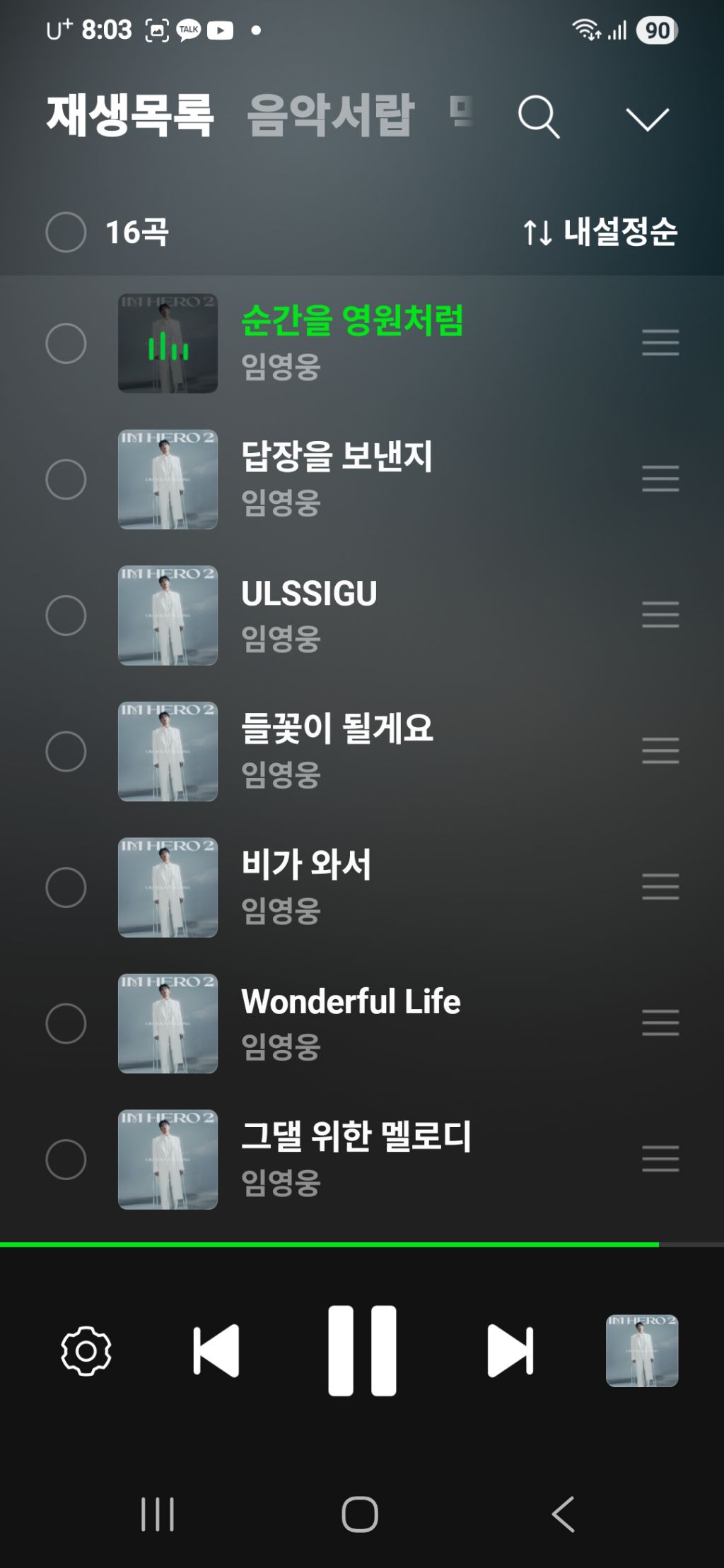Open the player settings gear

[86, 1351]
